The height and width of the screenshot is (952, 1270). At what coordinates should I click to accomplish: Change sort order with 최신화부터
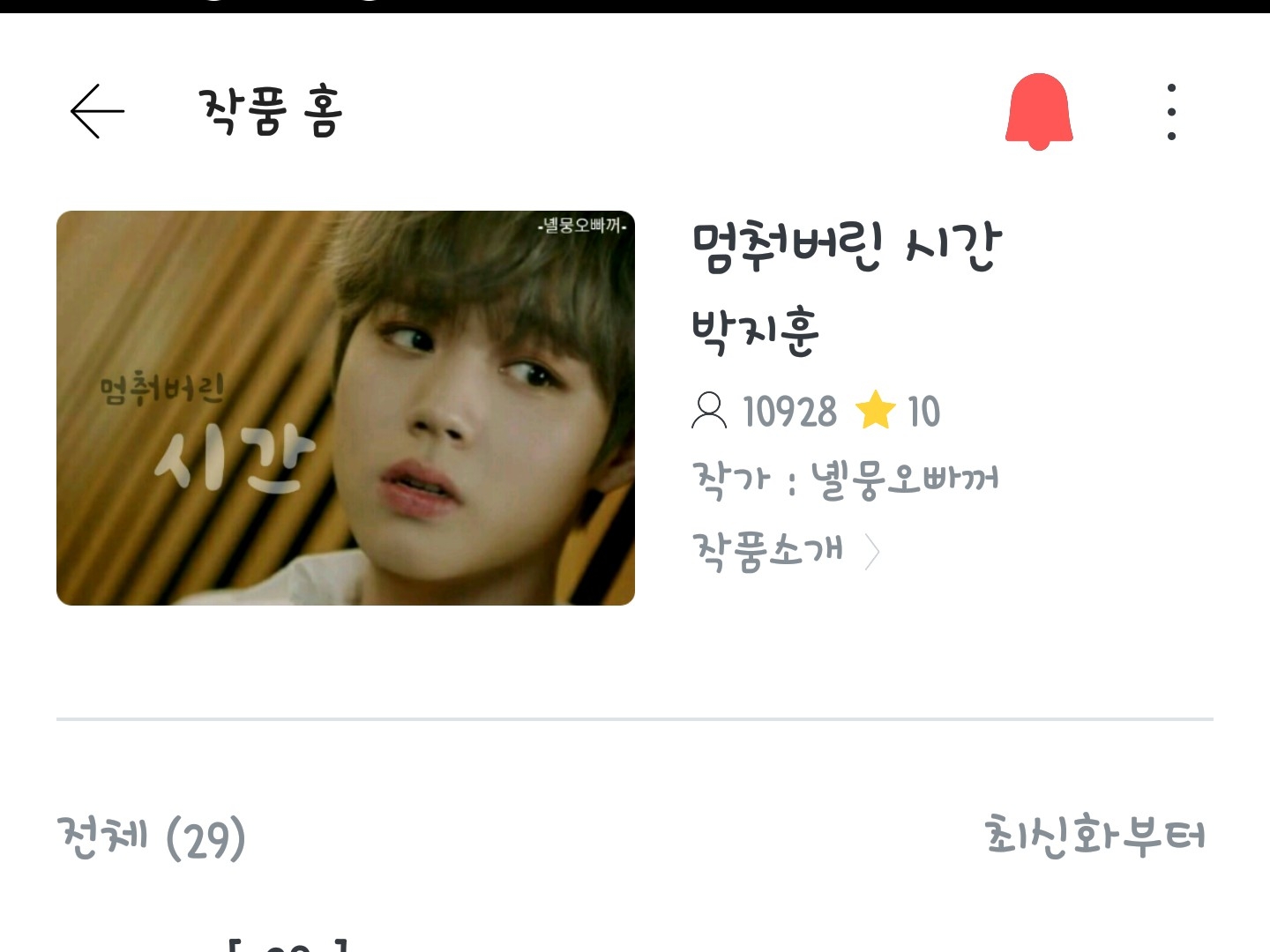point(1094,835)
